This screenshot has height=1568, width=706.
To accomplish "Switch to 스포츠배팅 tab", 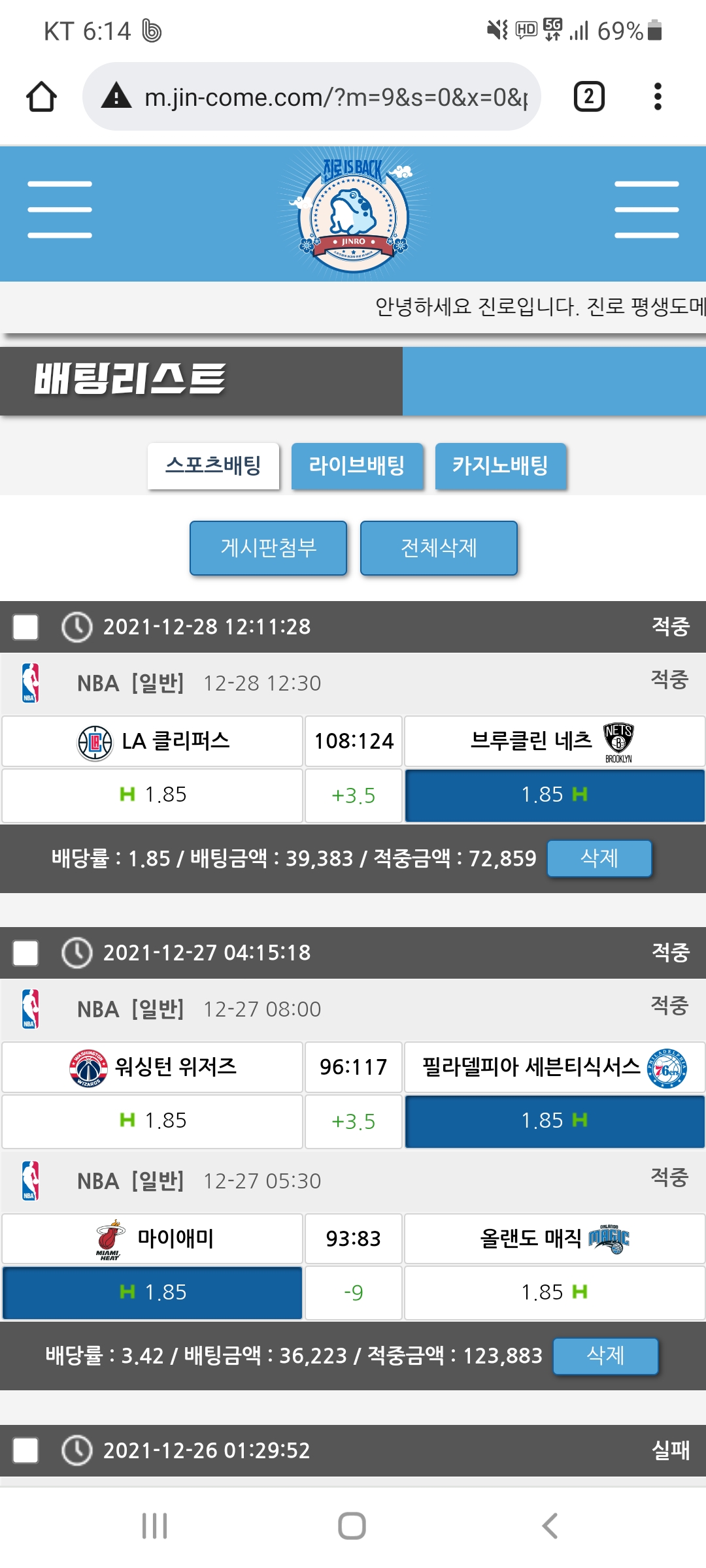I will tap(213, 466).
